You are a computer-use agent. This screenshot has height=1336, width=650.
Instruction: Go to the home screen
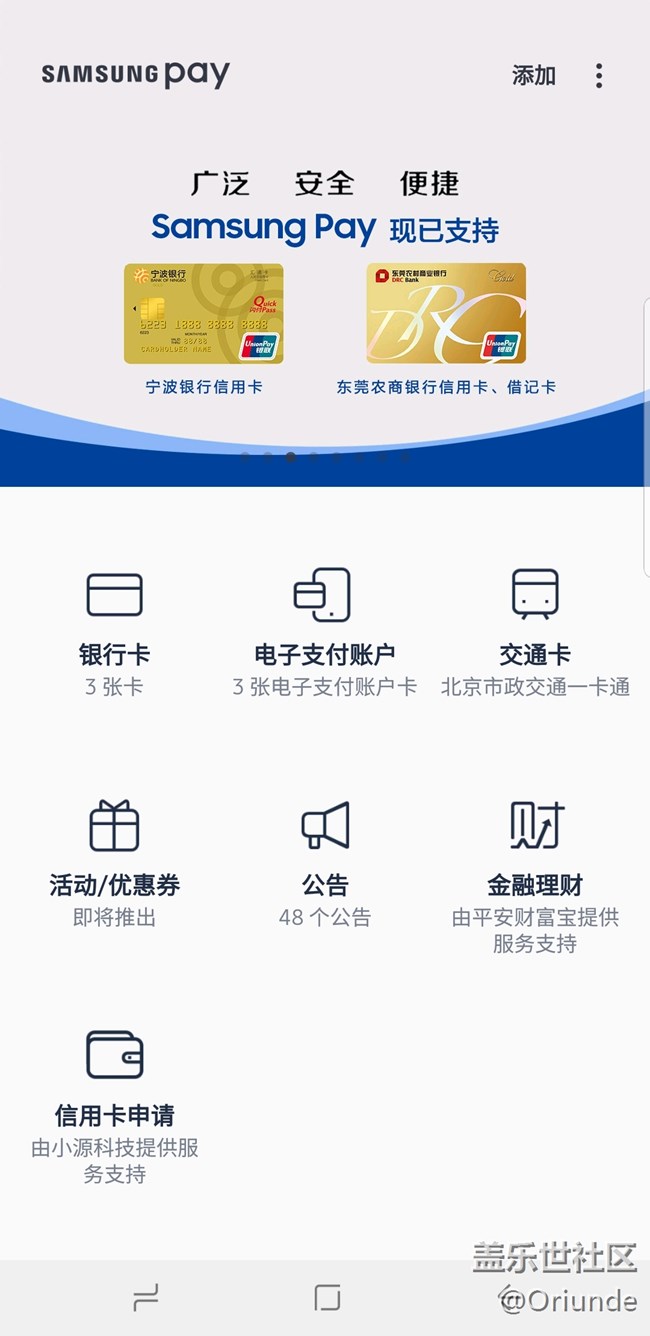click(327, 1298)
